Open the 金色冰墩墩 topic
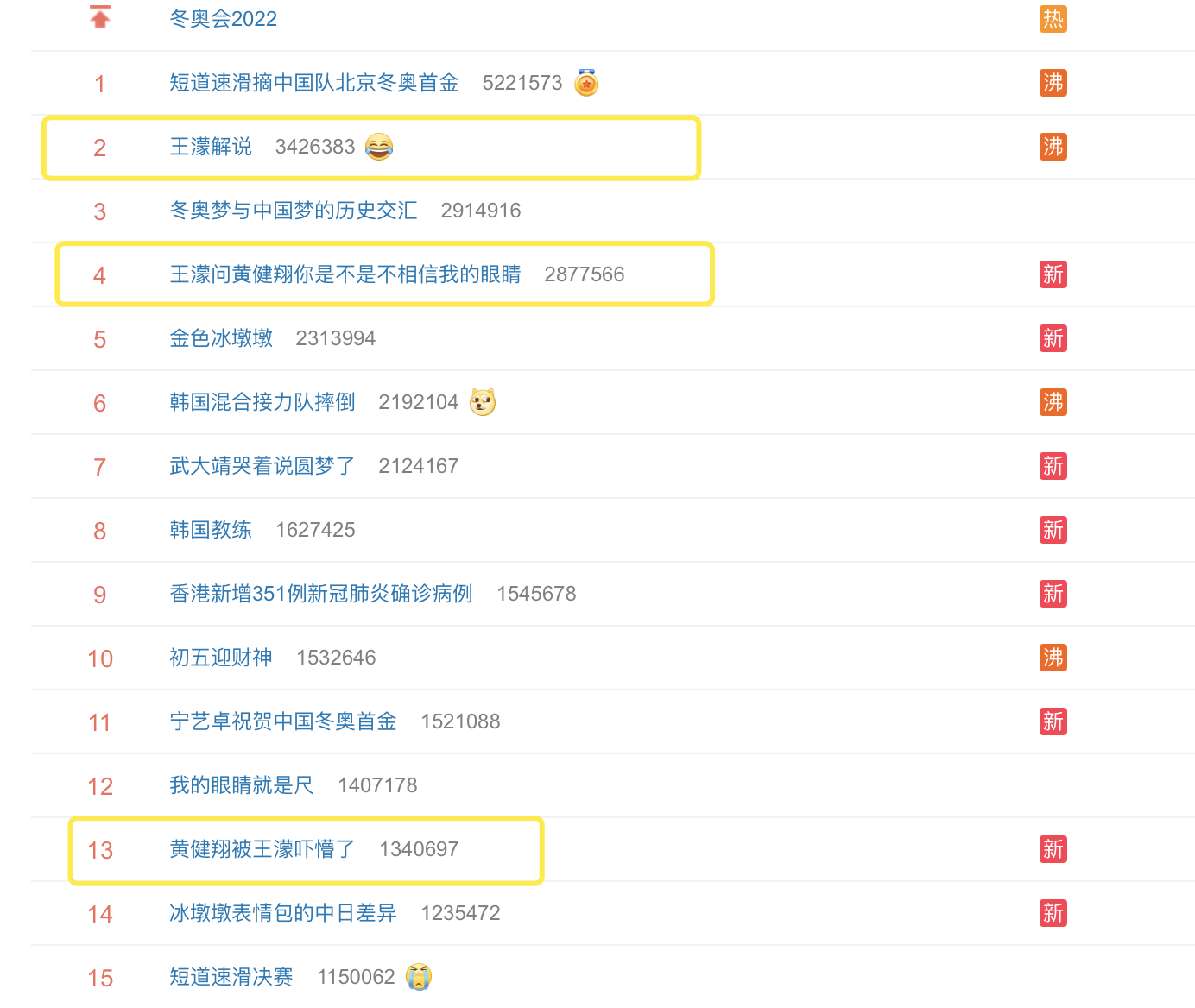 221,338
